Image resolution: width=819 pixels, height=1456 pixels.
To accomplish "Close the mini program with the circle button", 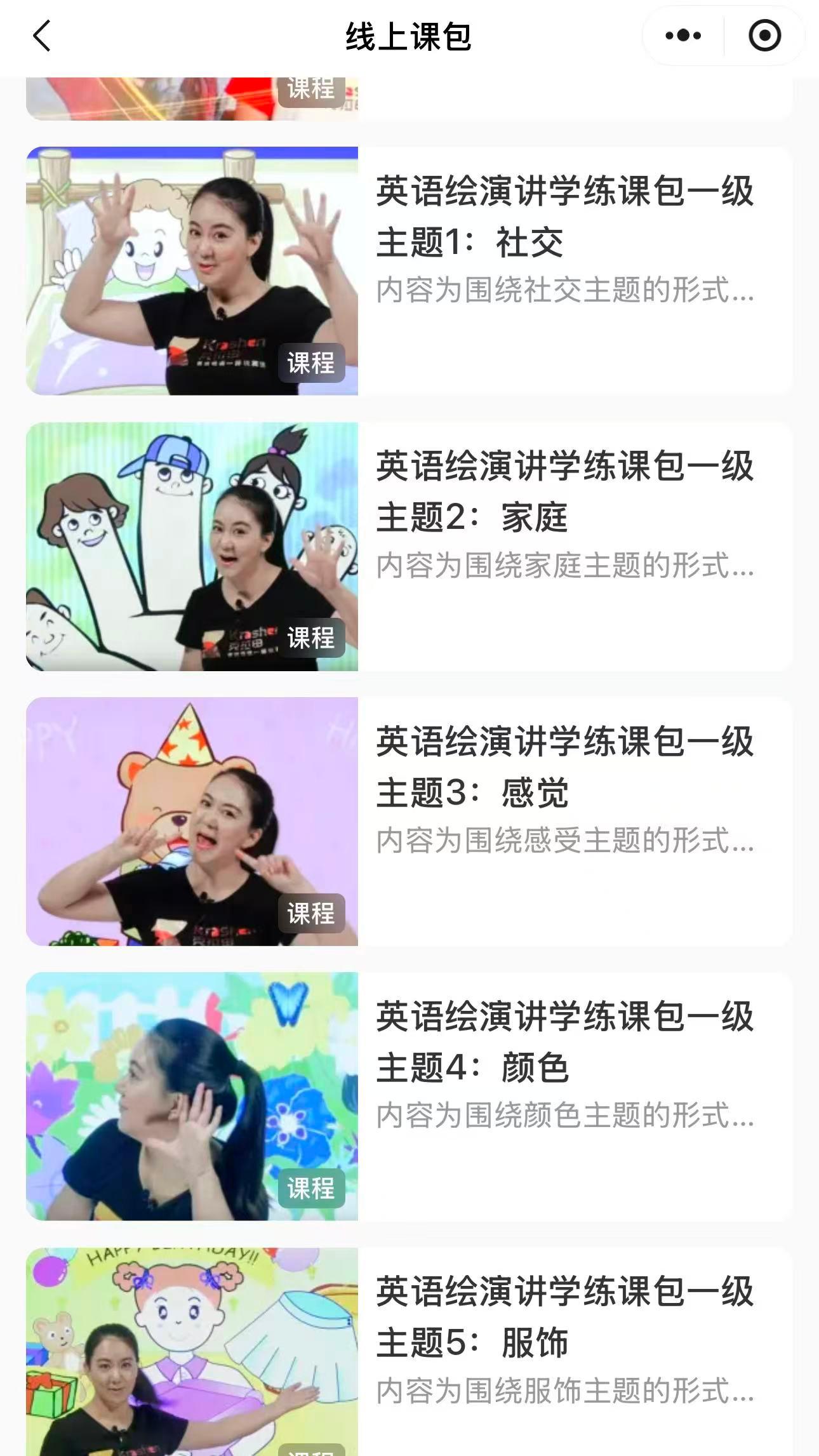I will (764, 36).
